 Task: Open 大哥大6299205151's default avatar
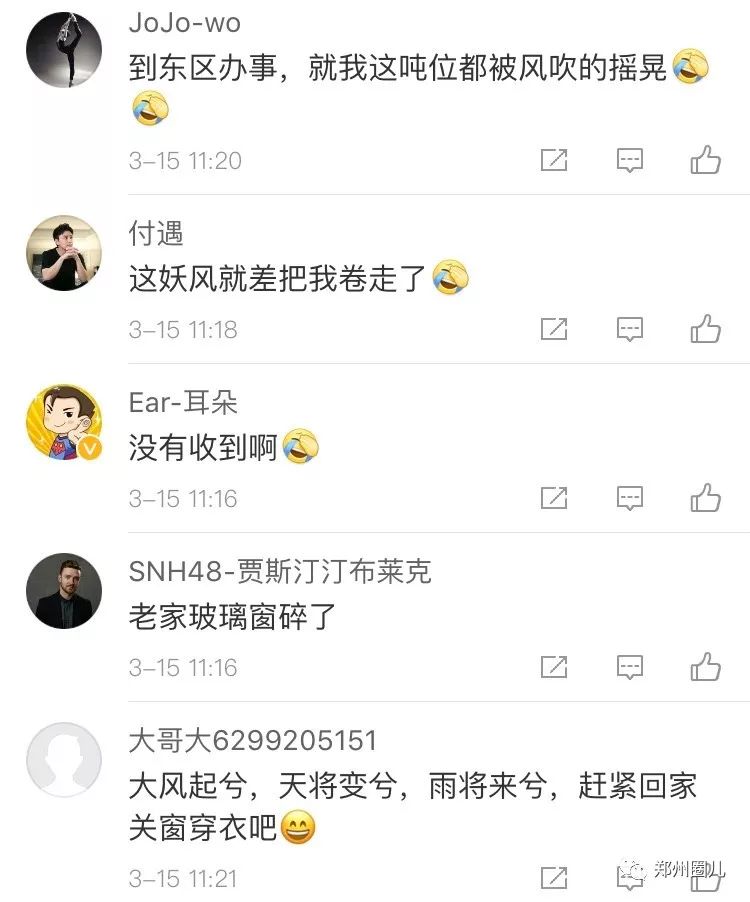point(64,760)
